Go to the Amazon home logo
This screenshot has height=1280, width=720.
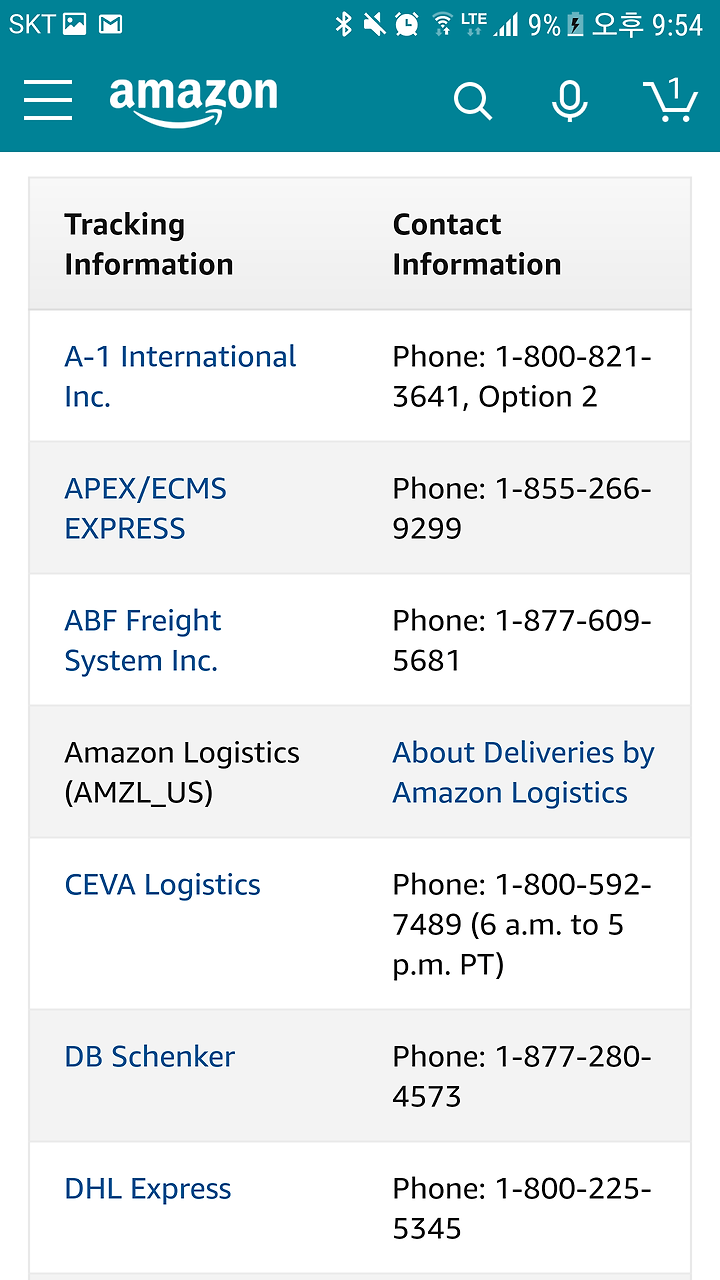[193, 101]
